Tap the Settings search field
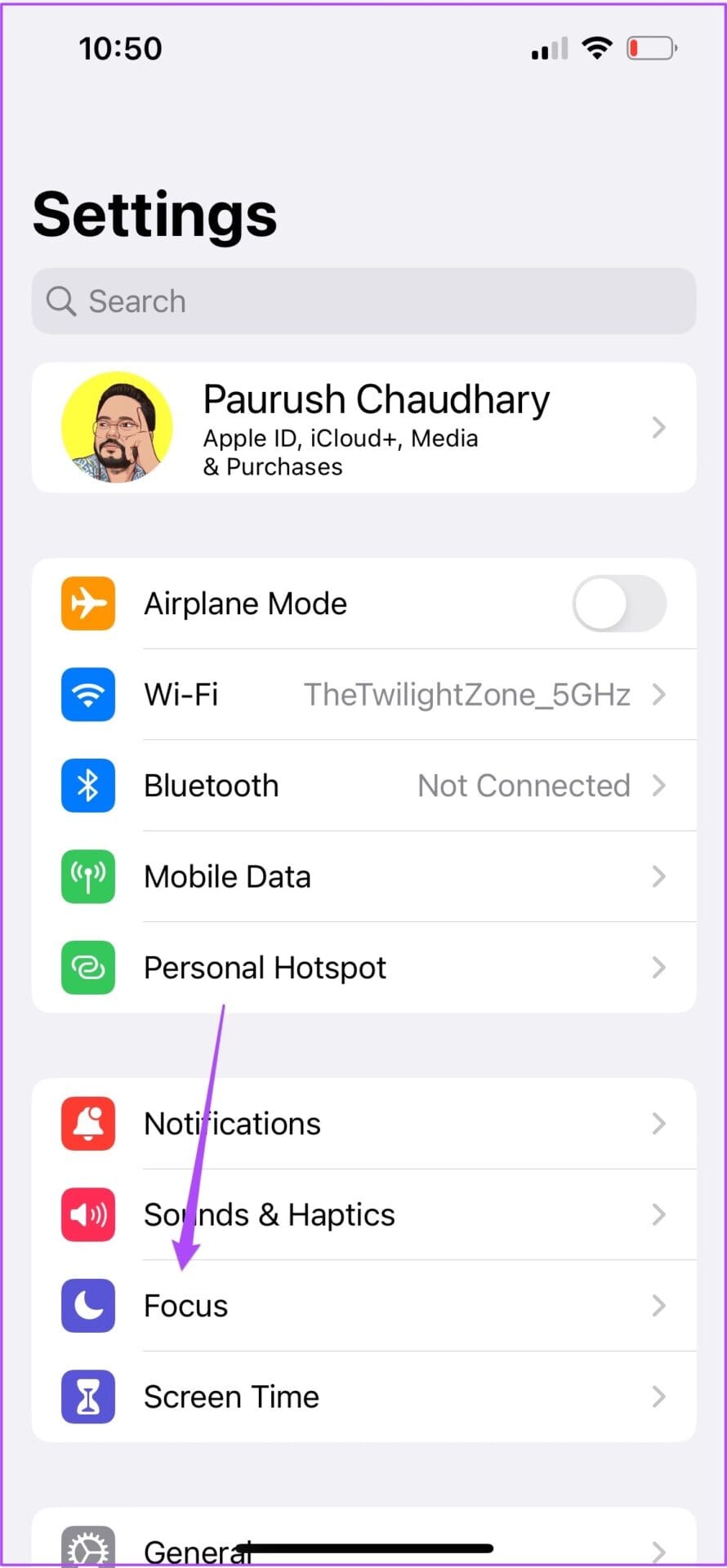 click(x=363, y=301)
